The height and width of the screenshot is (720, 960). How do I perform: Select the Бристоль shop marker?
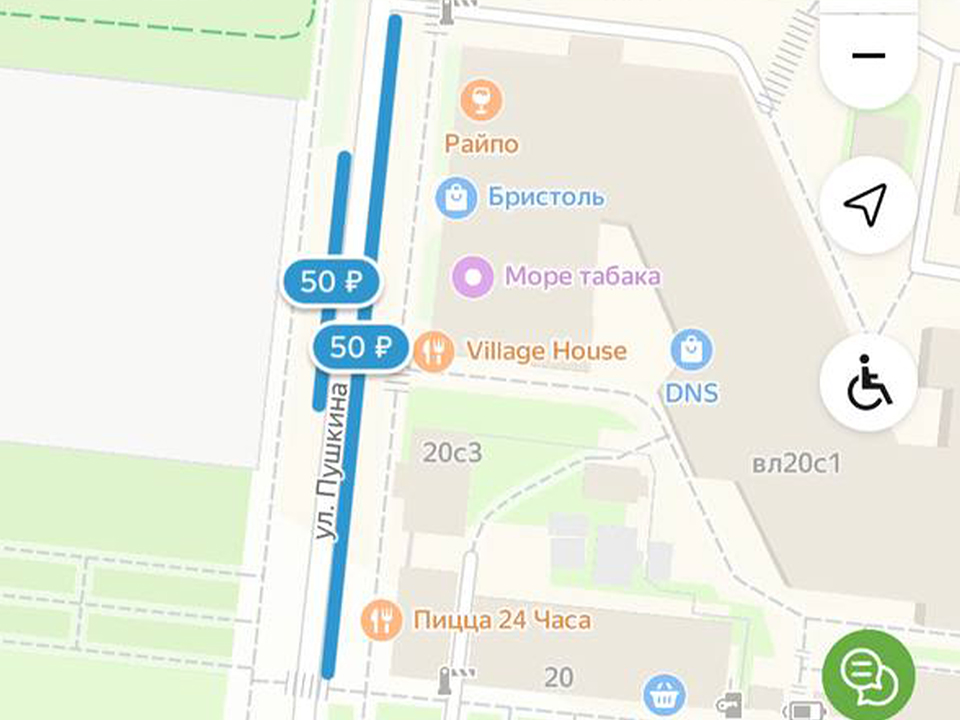click(456, 197)
